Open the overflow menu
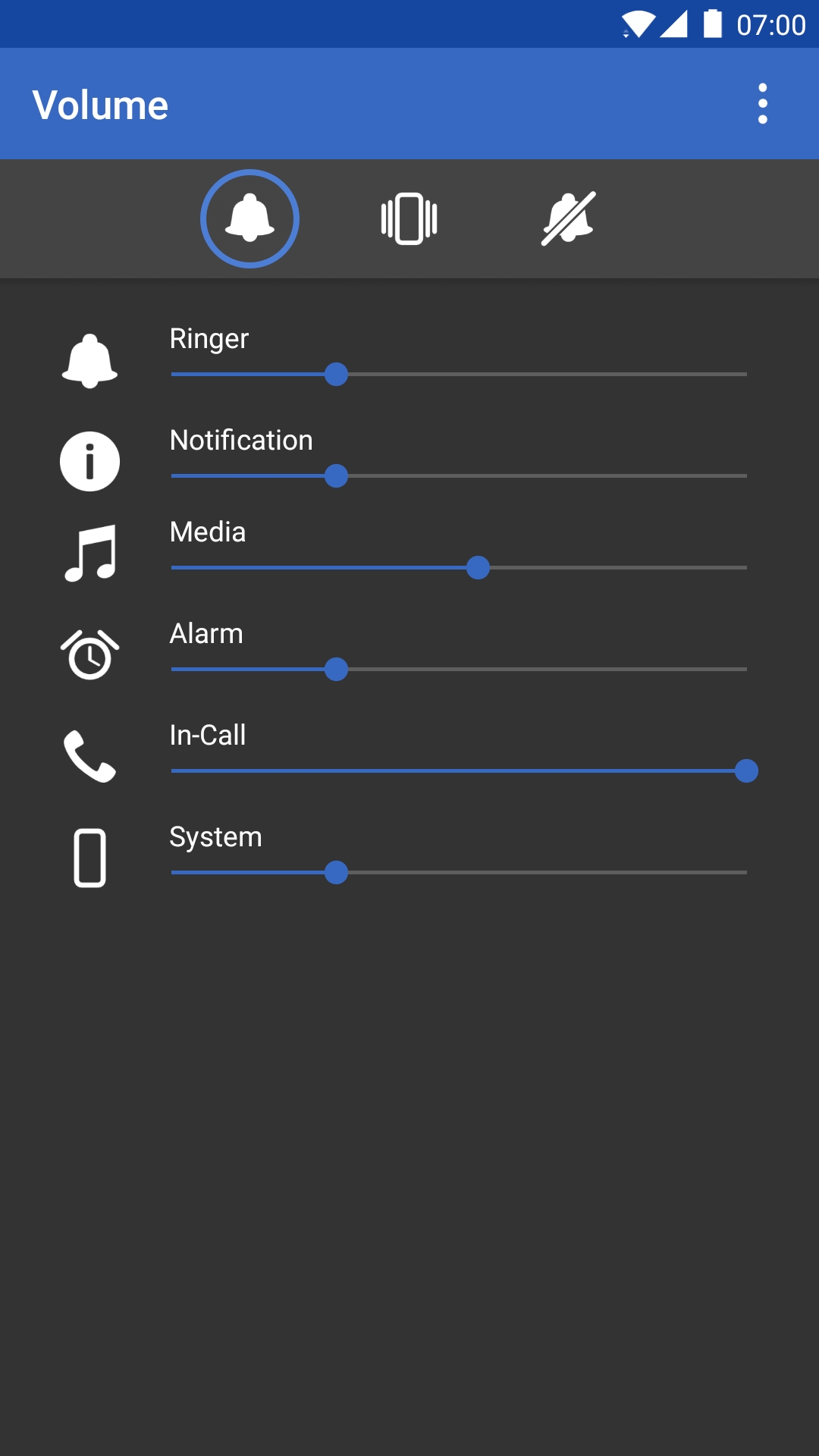This screenshot has height=1456, width=819. [x=763, y=104]
